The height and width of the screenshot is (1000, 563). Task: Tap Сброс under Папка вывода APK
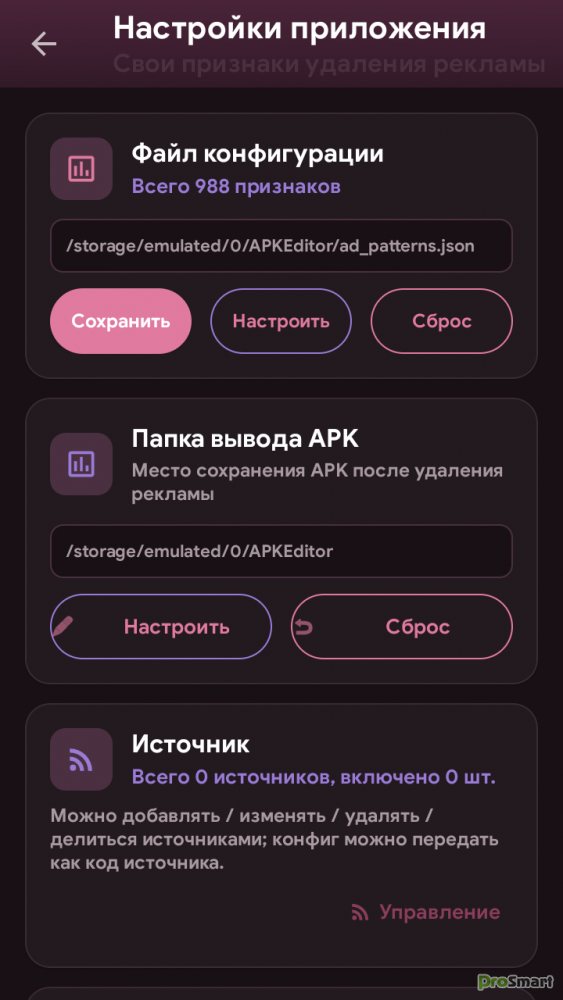coord(402,626)
